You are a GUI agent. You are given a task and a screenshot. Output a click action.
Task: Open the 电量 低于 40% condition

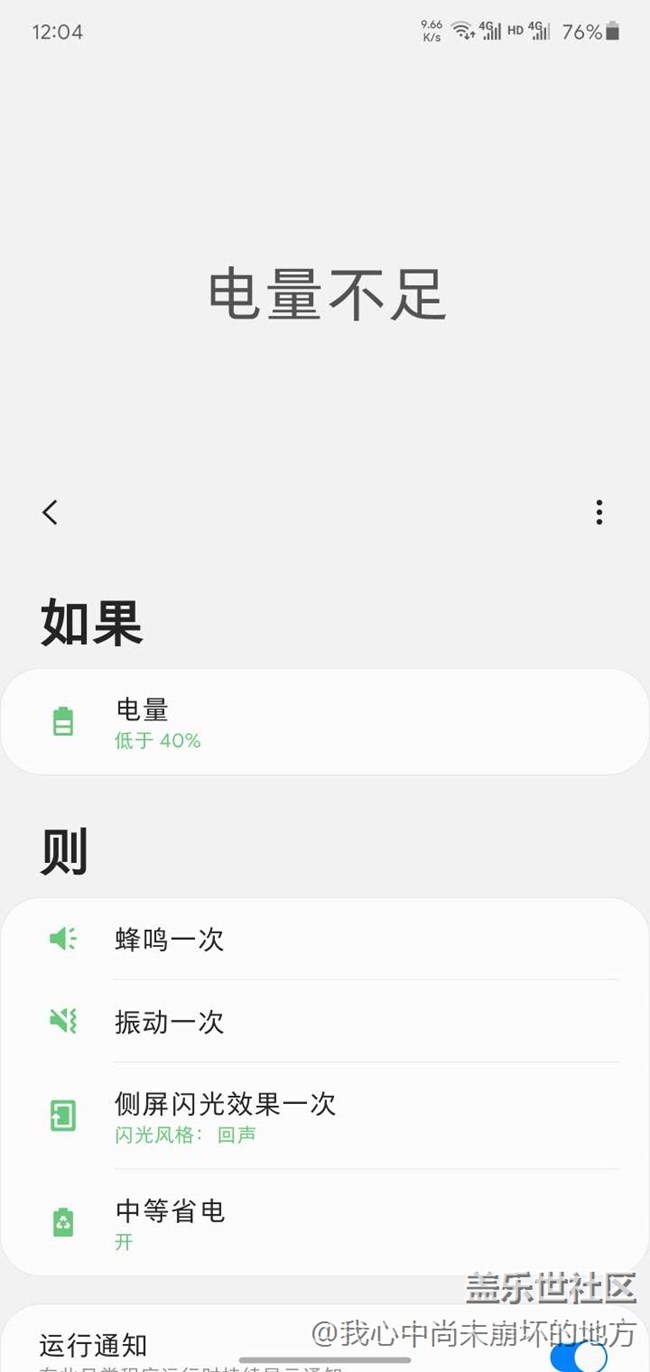324,722
